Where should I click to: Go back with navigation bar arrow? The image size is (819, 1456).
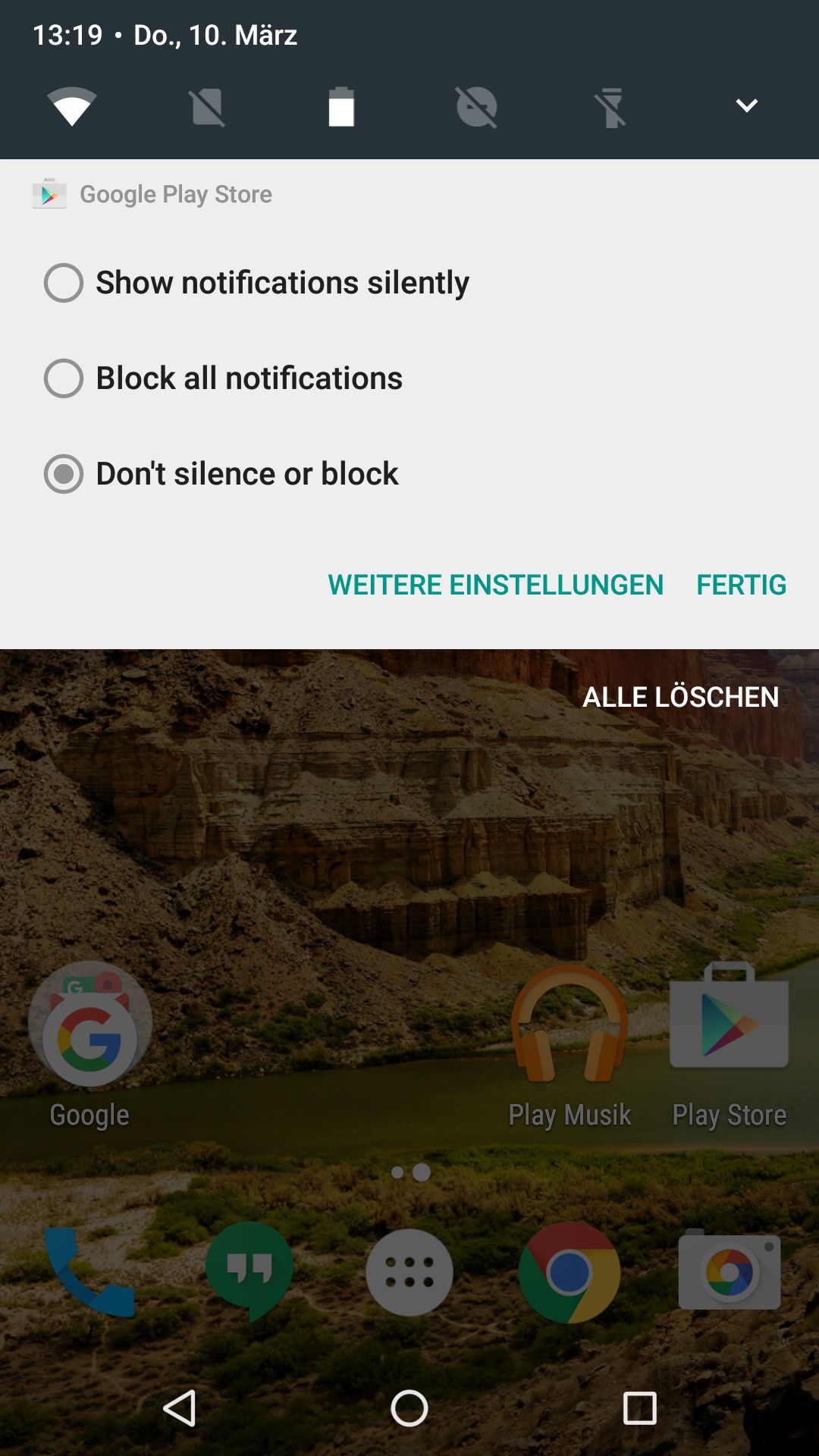[x=180, y=1409]
